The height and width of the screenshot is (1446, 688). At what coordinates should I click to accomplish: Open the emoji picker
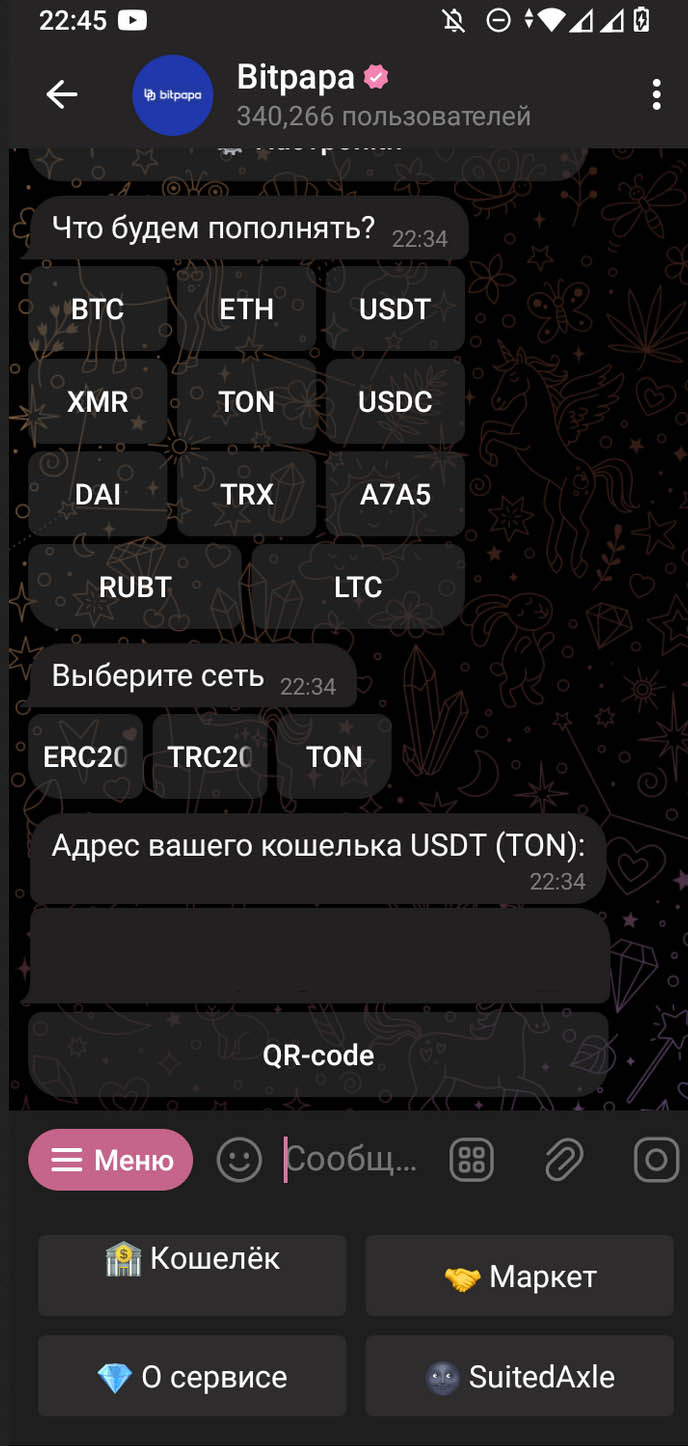[x=239, y=1160]
